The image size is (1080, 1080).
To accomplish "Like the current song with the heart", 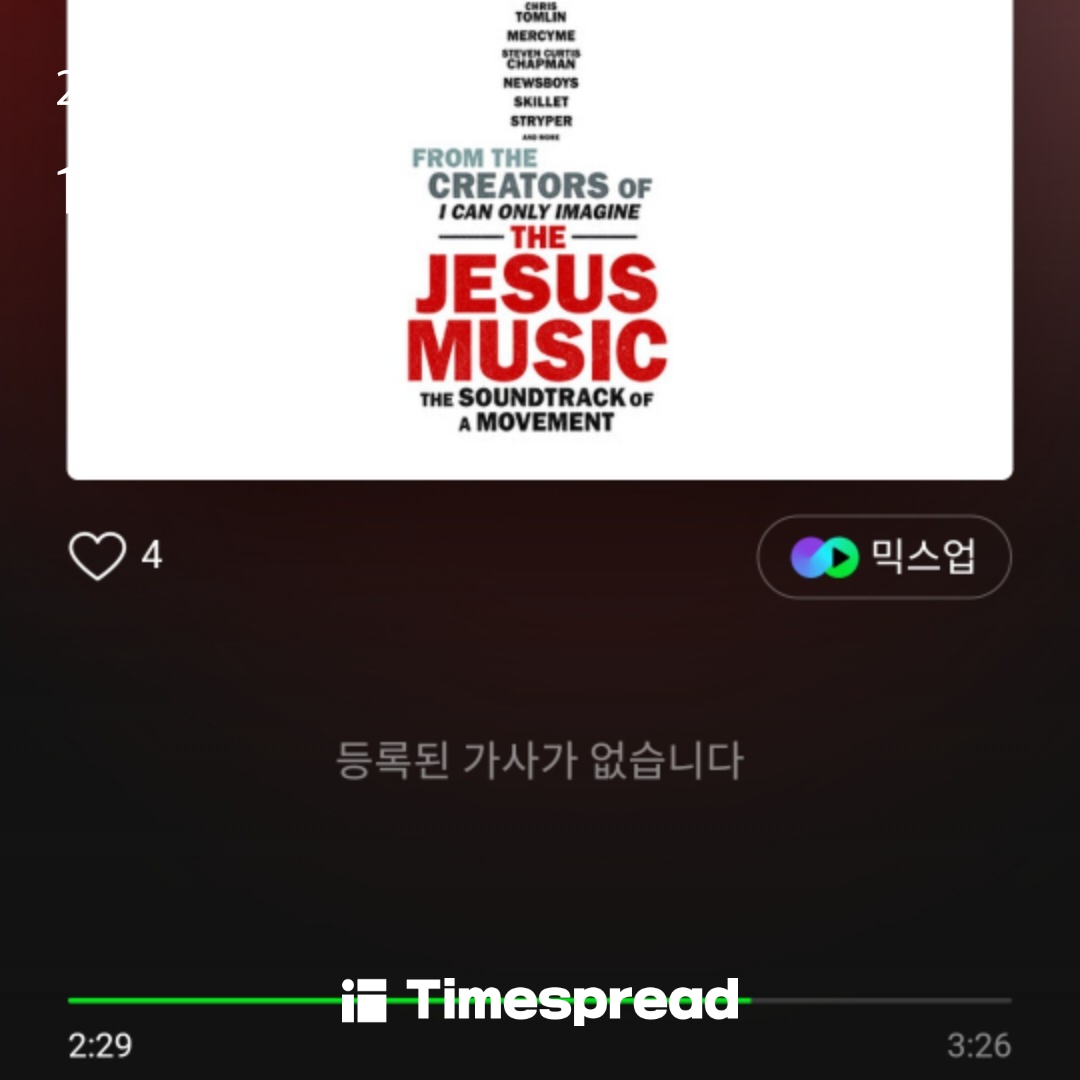I will (97, 556).
